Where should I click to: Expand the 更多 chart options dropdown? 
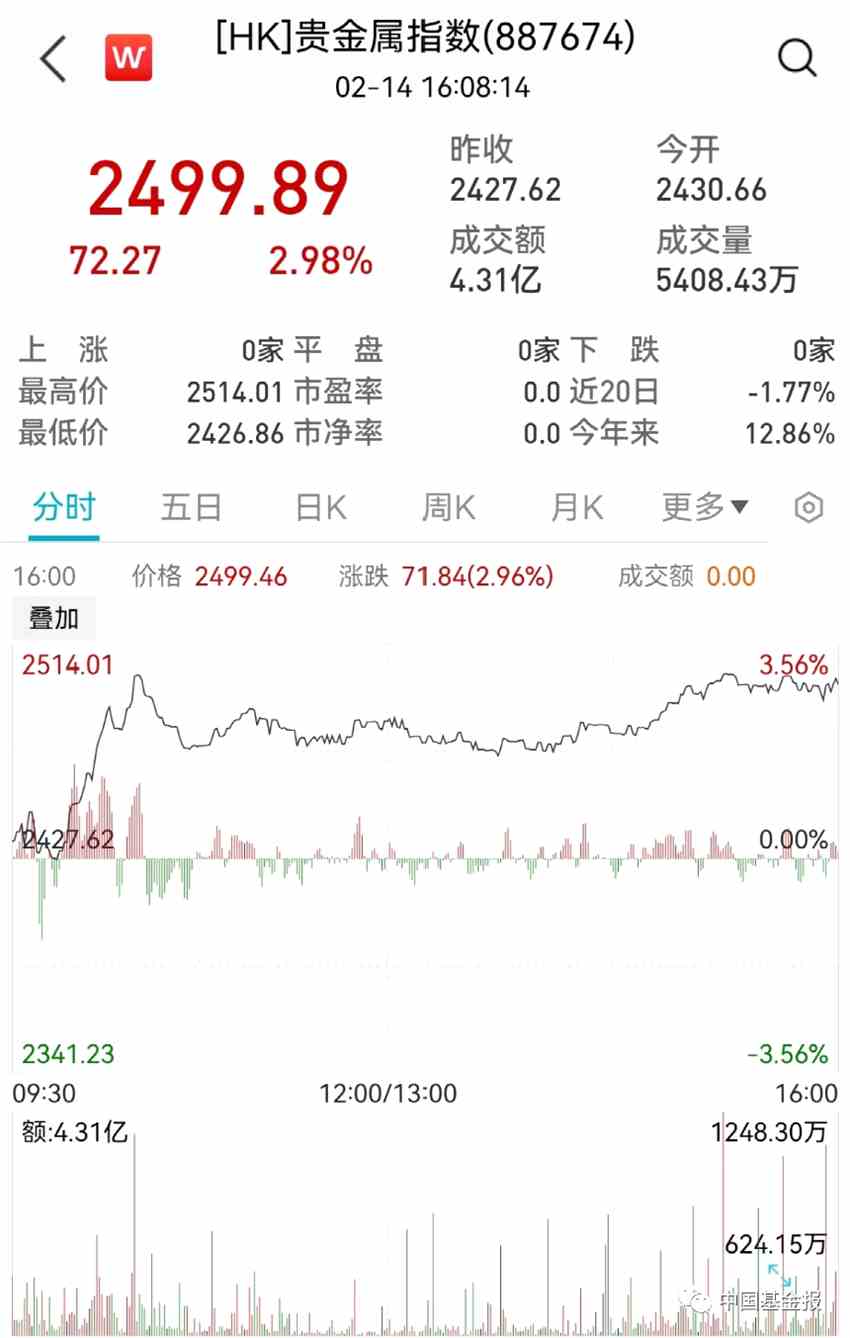pos(704,507)
